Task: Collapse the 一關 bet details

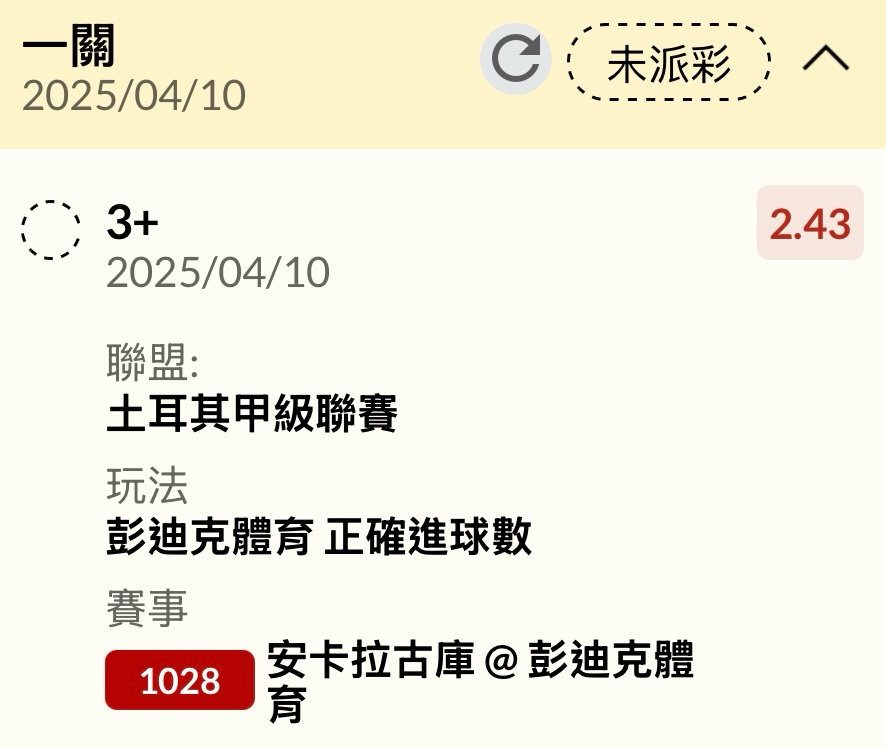Action: click(826, 60)
